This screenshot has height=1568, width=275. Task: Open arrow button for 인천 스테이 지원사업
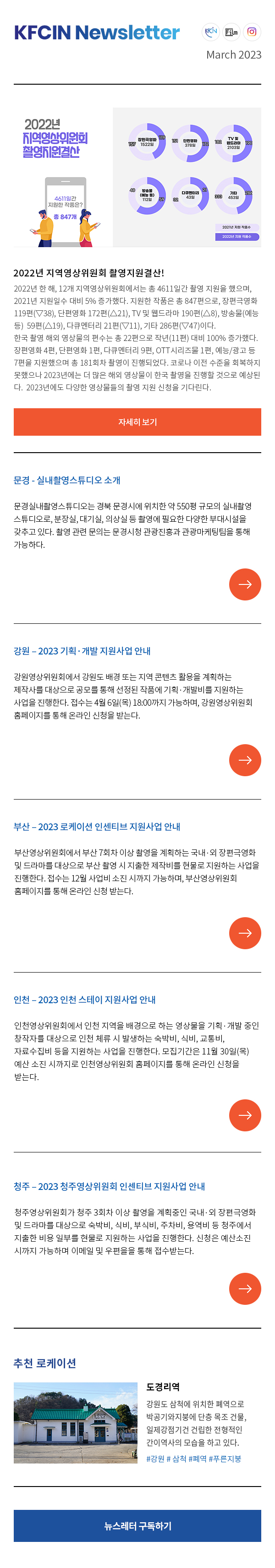tap(245, 1115)
